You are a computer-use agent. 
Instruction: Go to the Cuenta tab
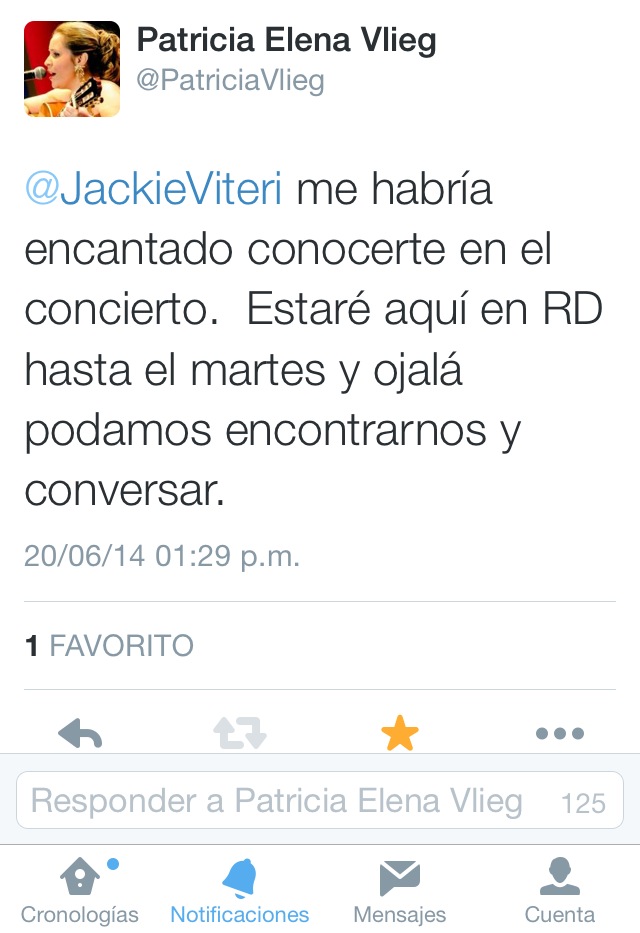click(560, 889)
